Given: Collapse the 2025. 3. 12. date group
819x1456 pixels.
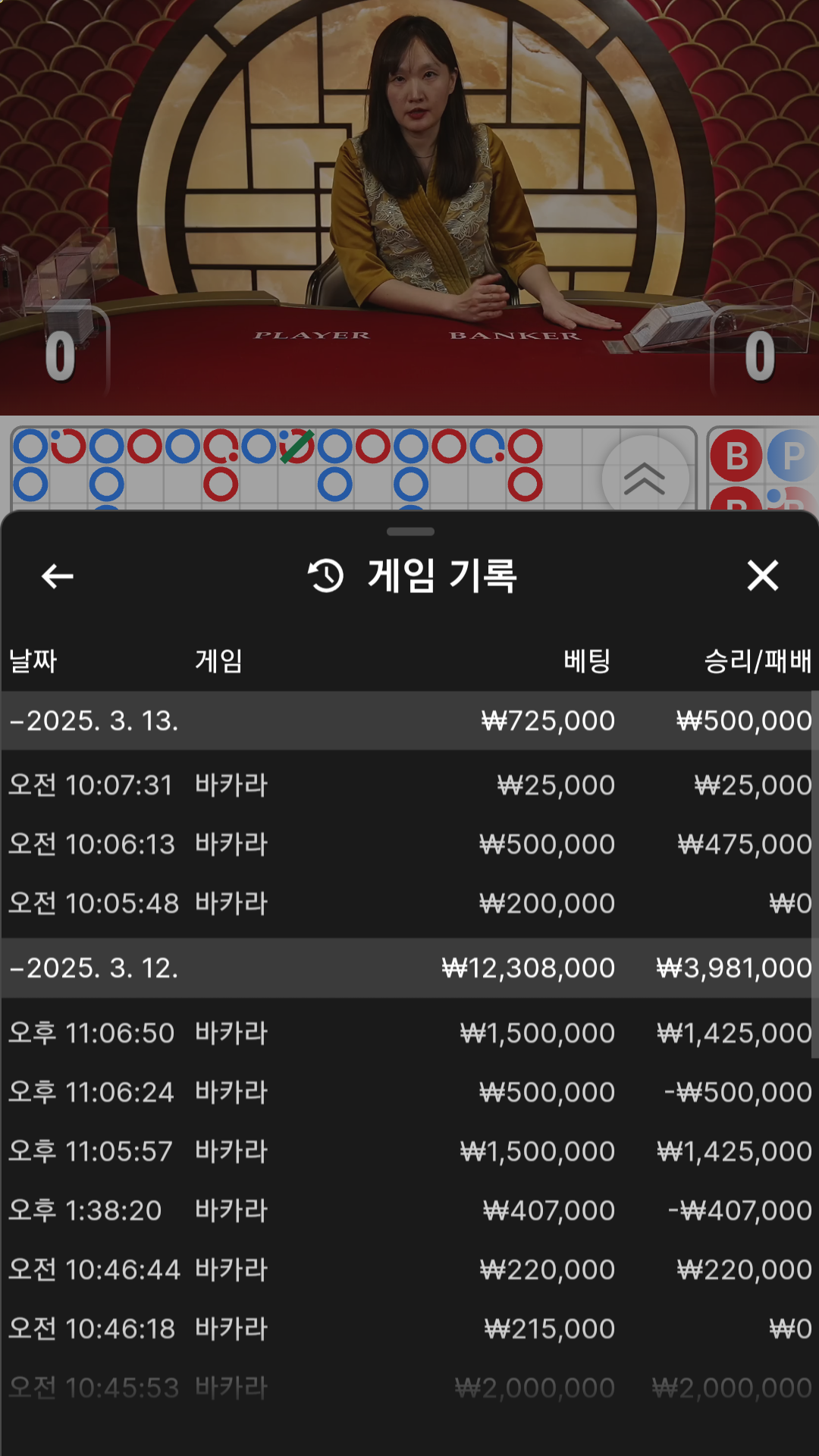Looking at the screenshot, I should (x=95, y=968).
